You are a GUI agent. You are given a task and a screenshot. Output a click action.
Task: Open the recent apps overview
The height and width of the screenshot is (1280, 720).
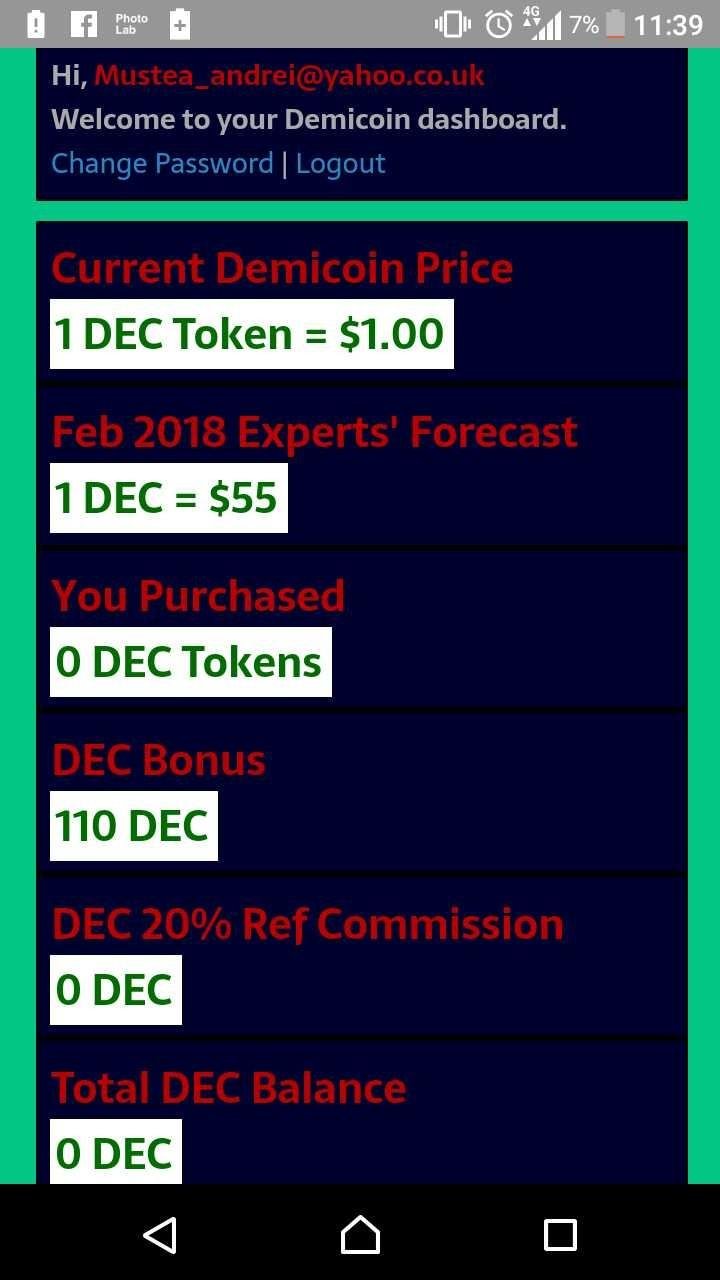click(x=560, y=1234)
